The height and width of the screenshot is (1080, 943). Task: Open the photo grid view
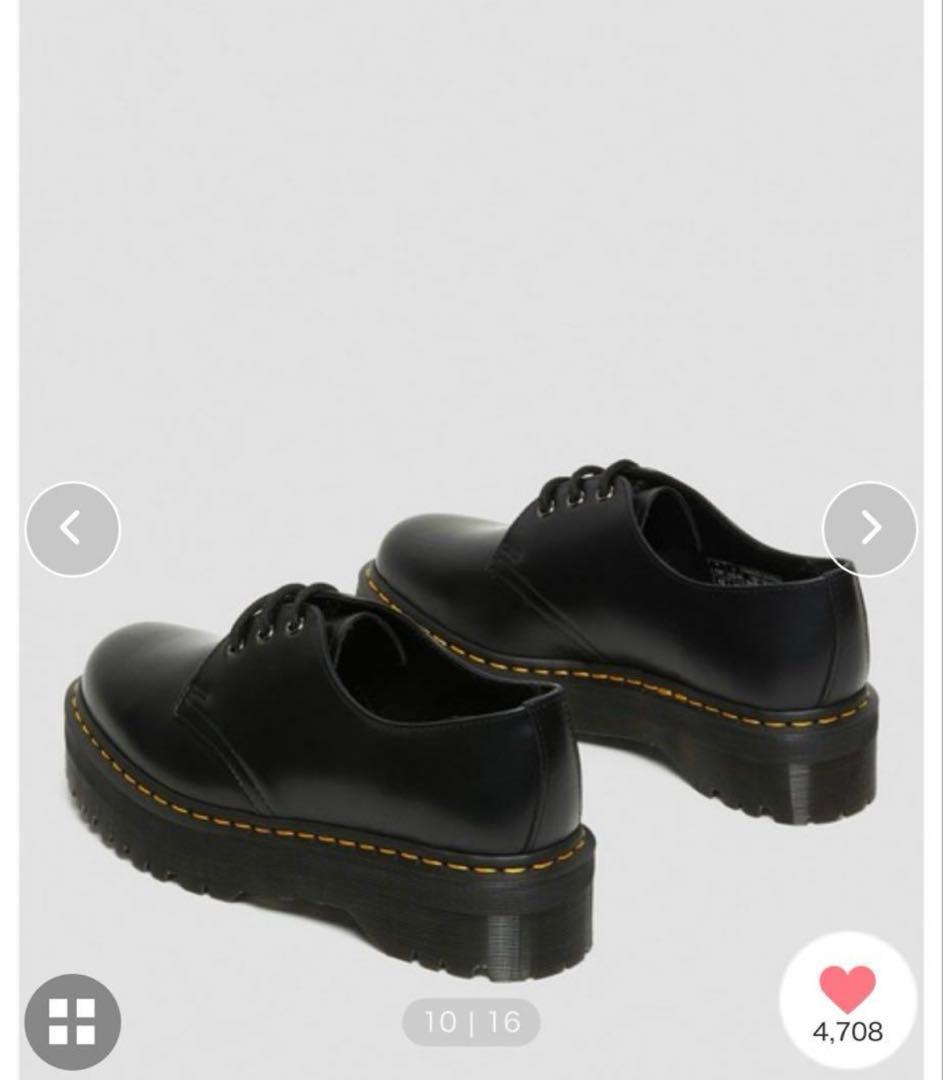pyautogui.click(x=72, y=1021)
